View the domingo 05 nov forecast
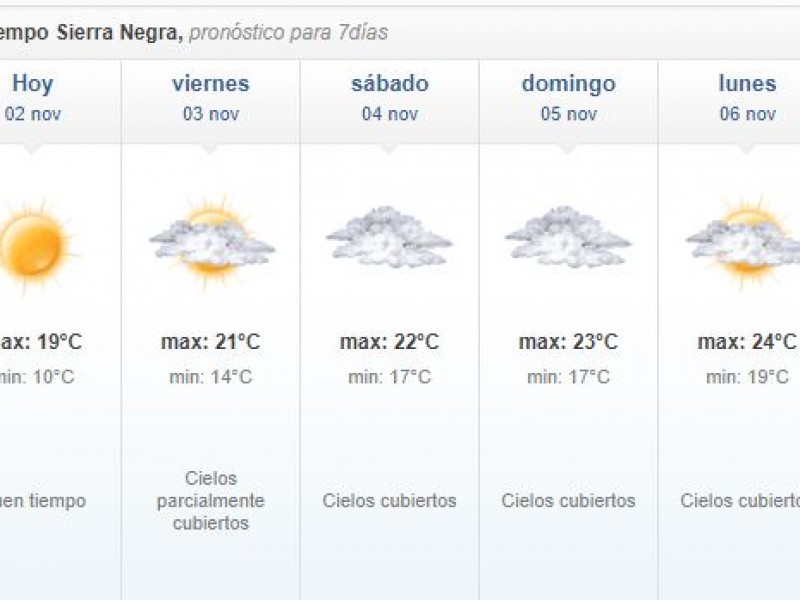Viewport: 800px width, 600px height. tap(568, 97)
